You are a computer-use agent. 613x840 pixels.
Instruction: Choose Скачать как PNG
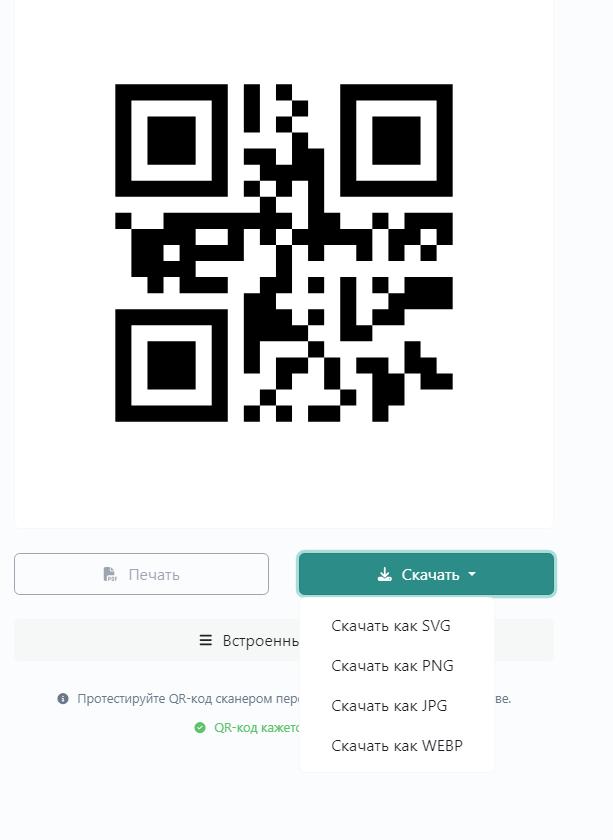pyautogui.click(x=392, y=666)
